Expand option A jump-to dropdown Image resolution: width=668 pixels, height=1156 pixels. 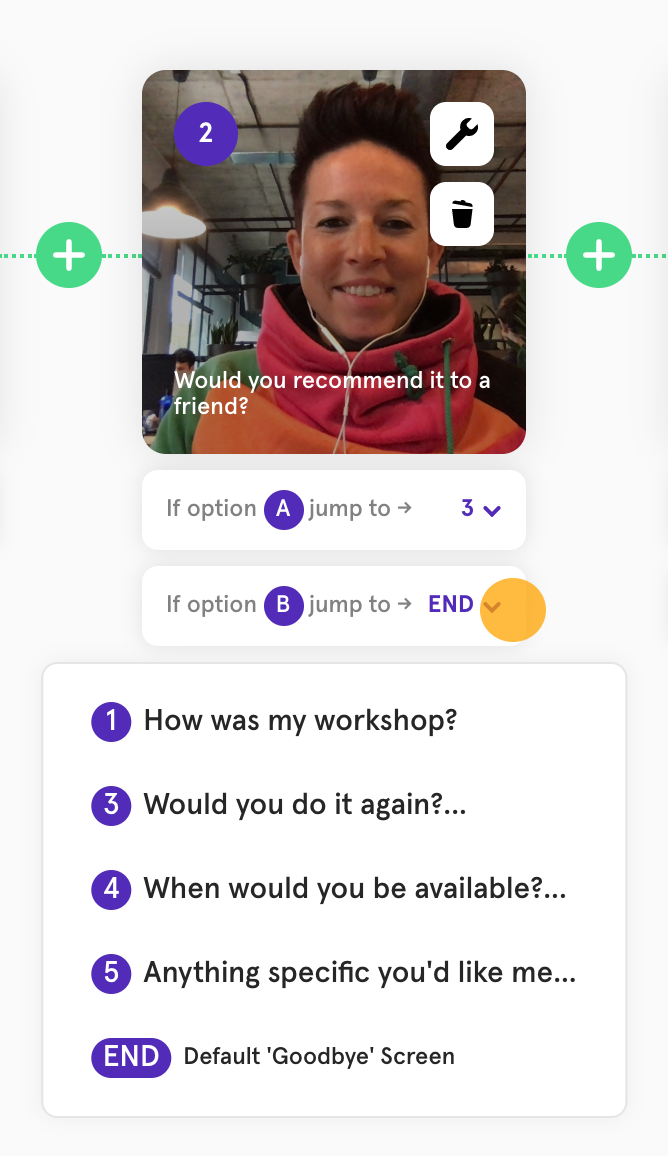pyautogui.click(x=481, y=509)
